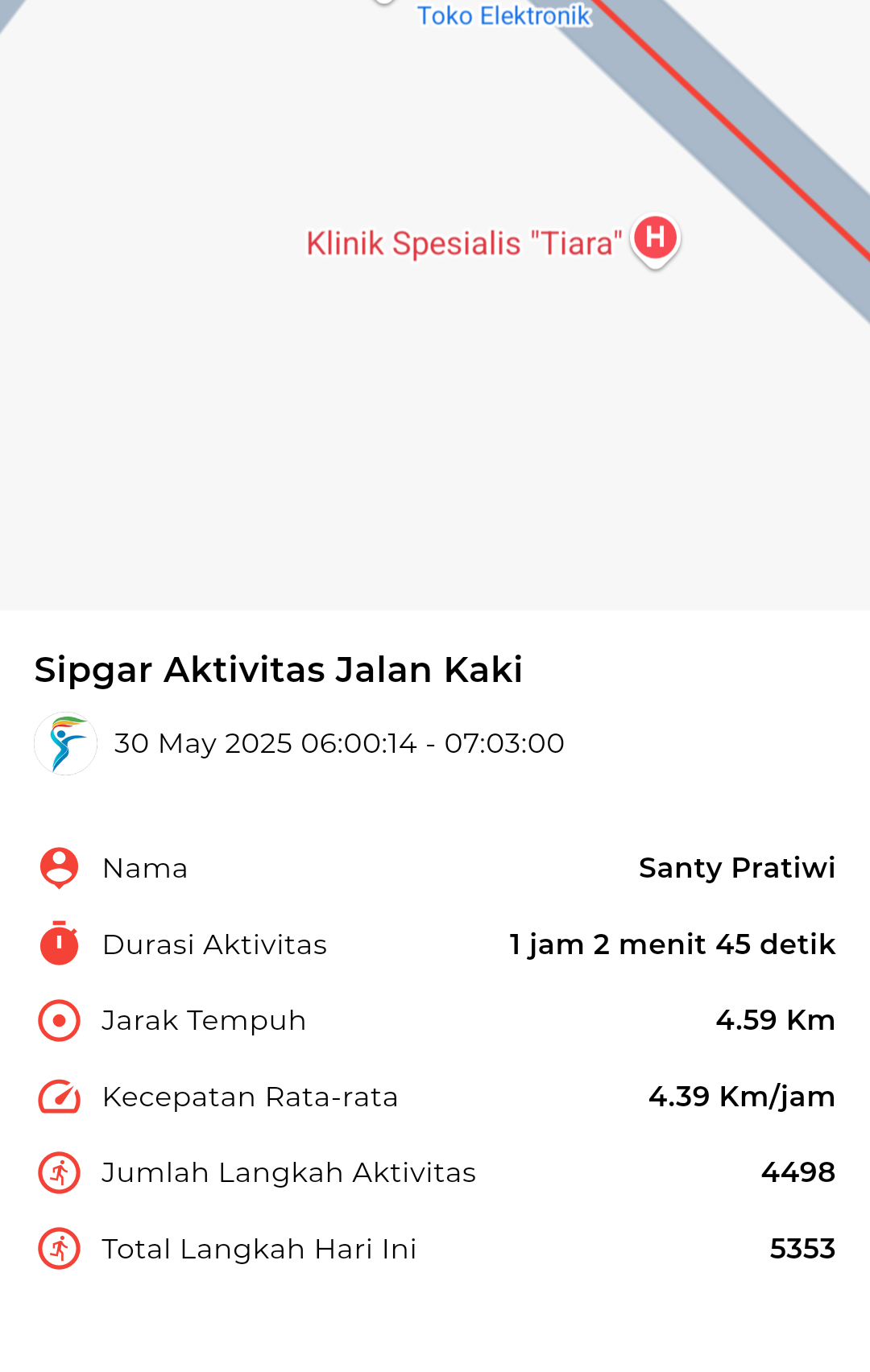Open the Klinik Spesialis Tiara label

[x=464, y=242]
